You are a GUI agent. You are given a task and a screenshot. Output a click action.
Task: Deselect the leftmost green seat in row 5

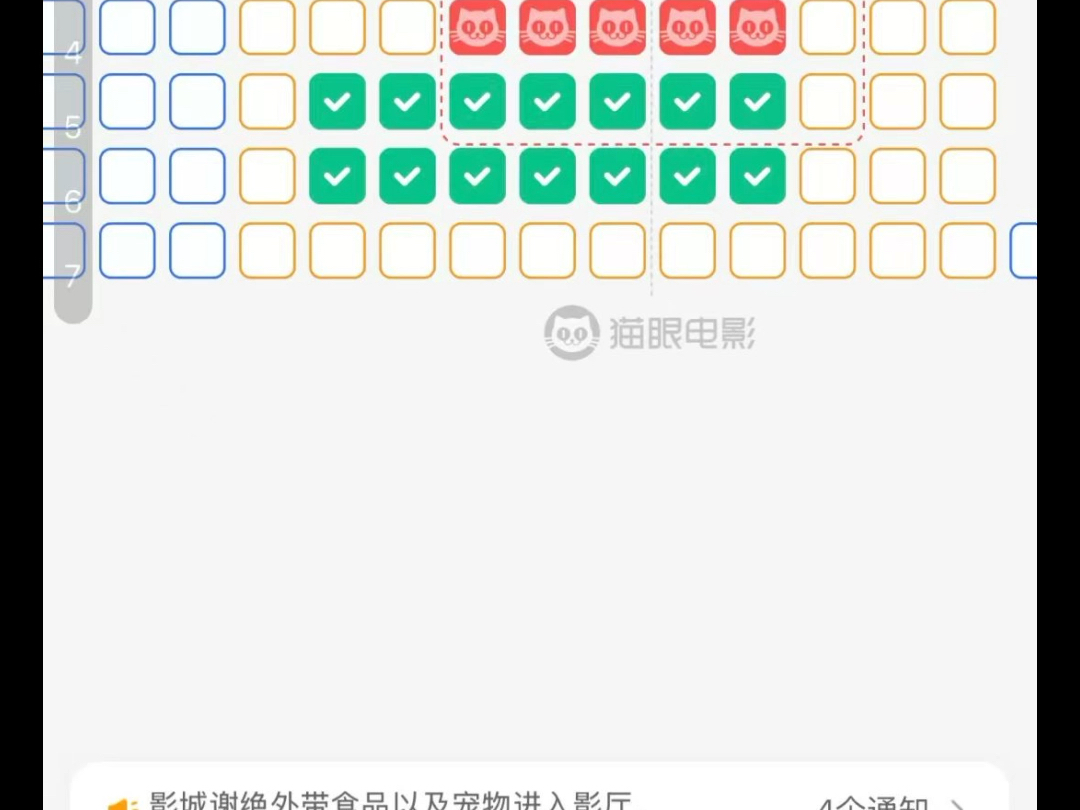coord(337,101)
